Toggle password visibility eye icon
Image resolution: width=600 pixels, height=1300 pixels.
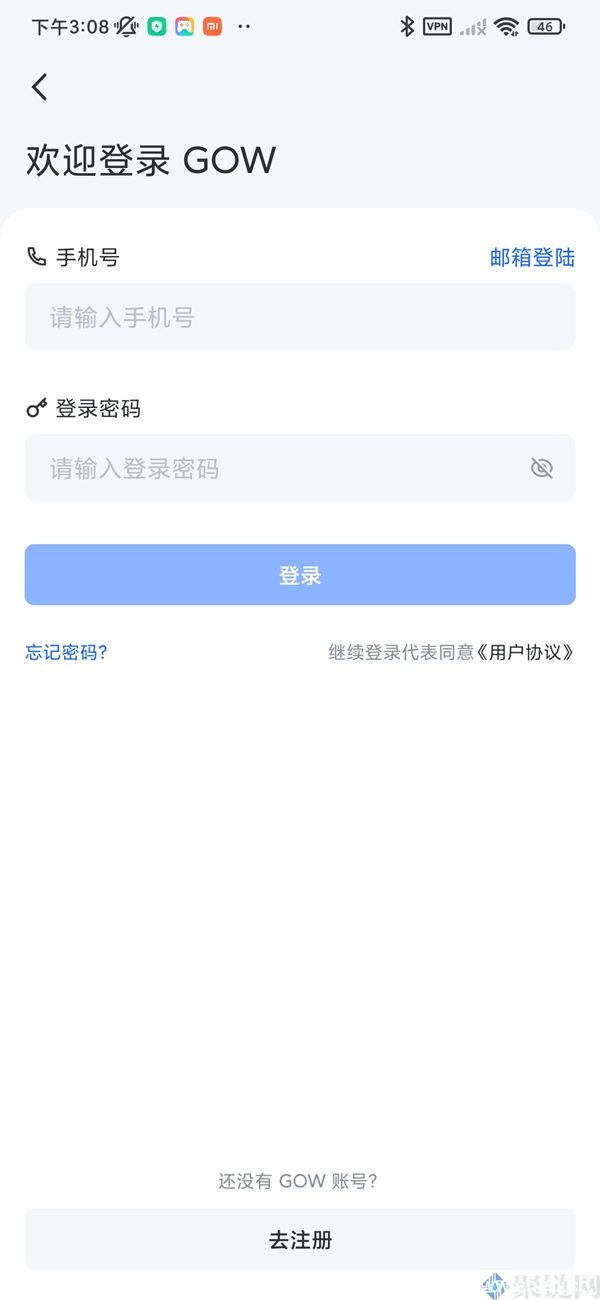541,468
